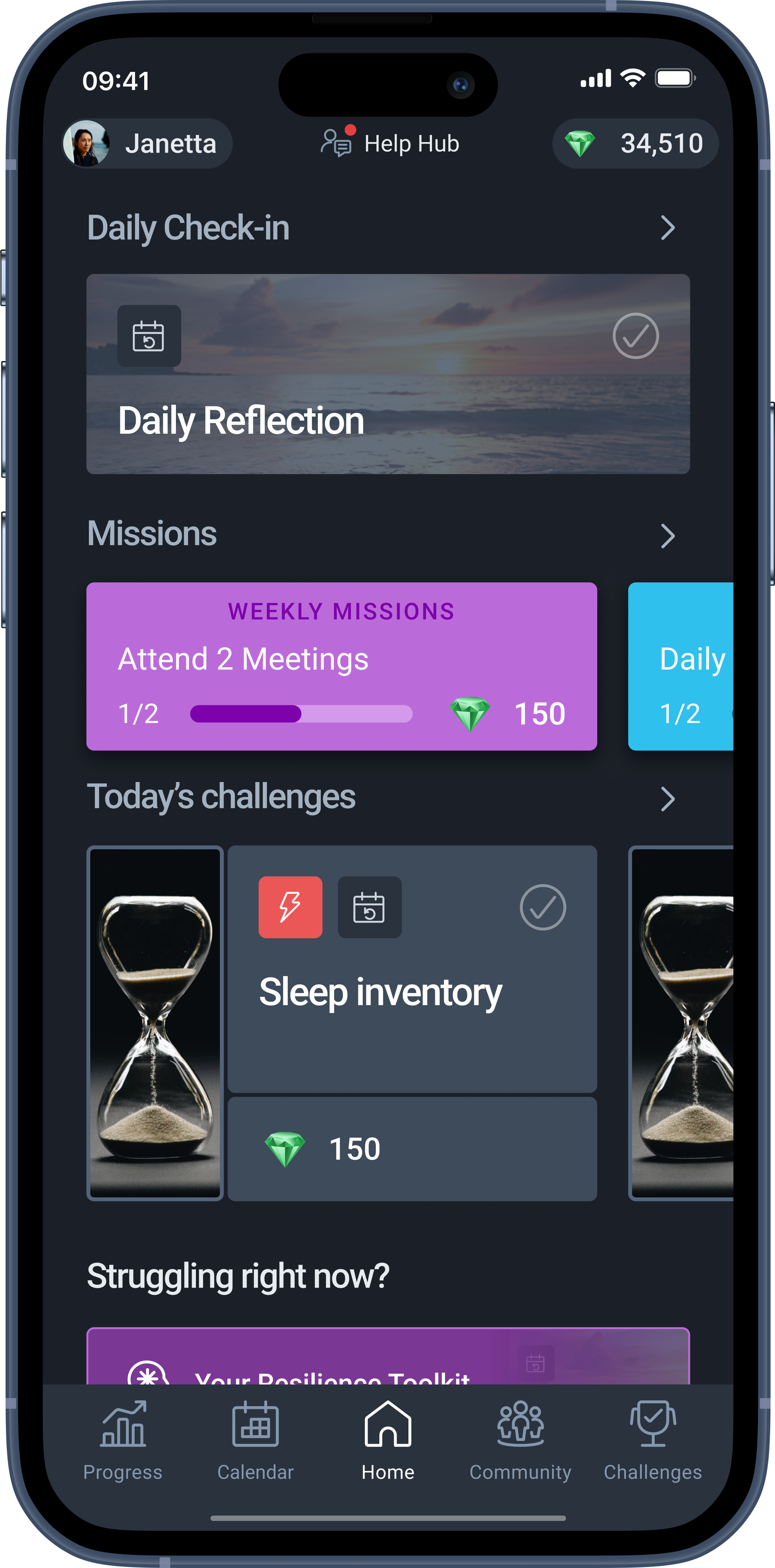The image size is (775, 1568).
Task: Open the Attend 2 Meetings weekly mission
Action: point(341,666)
